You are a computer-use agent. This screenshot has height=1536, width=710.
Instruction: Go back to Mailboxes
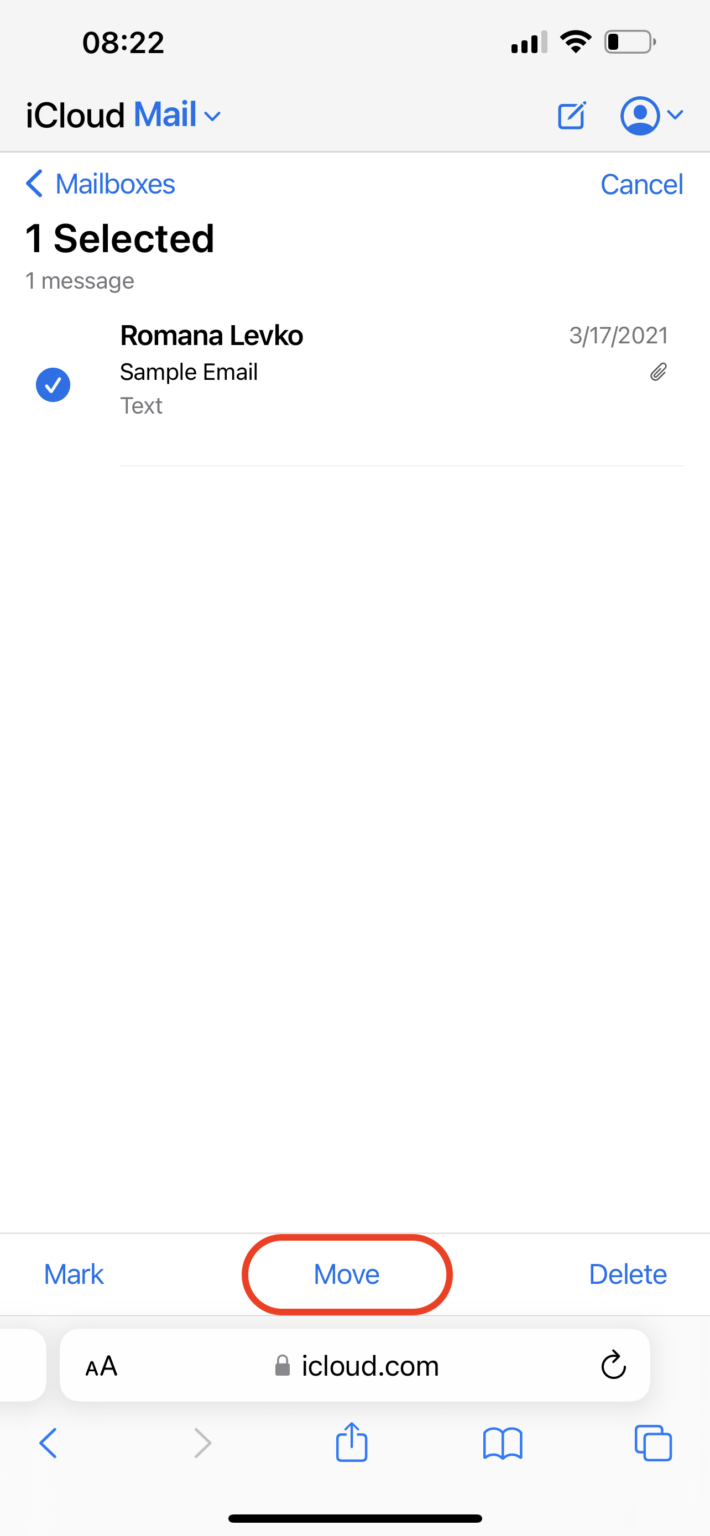click(x=100, y=184)
